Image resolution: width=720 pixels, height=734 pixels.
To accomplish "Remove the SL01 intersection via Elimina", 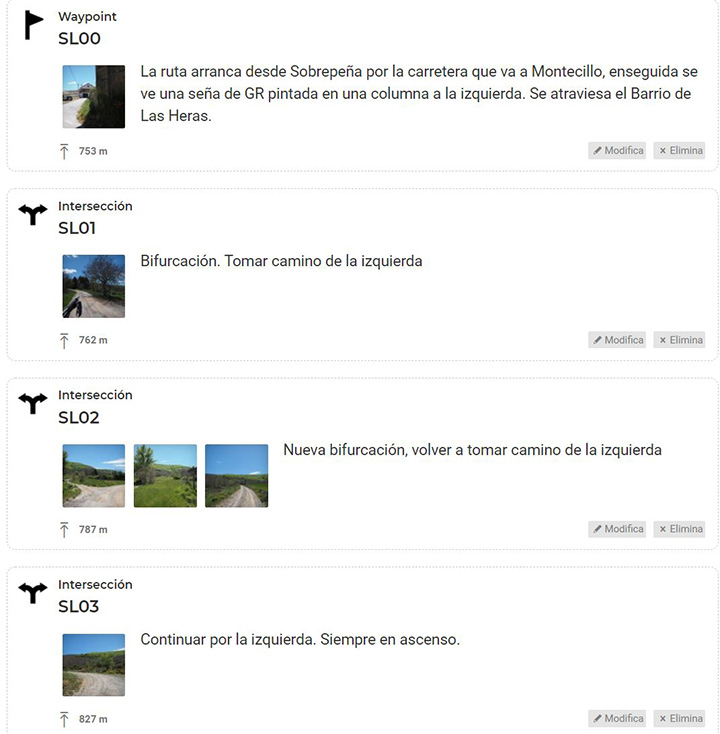I will (680, 340).
